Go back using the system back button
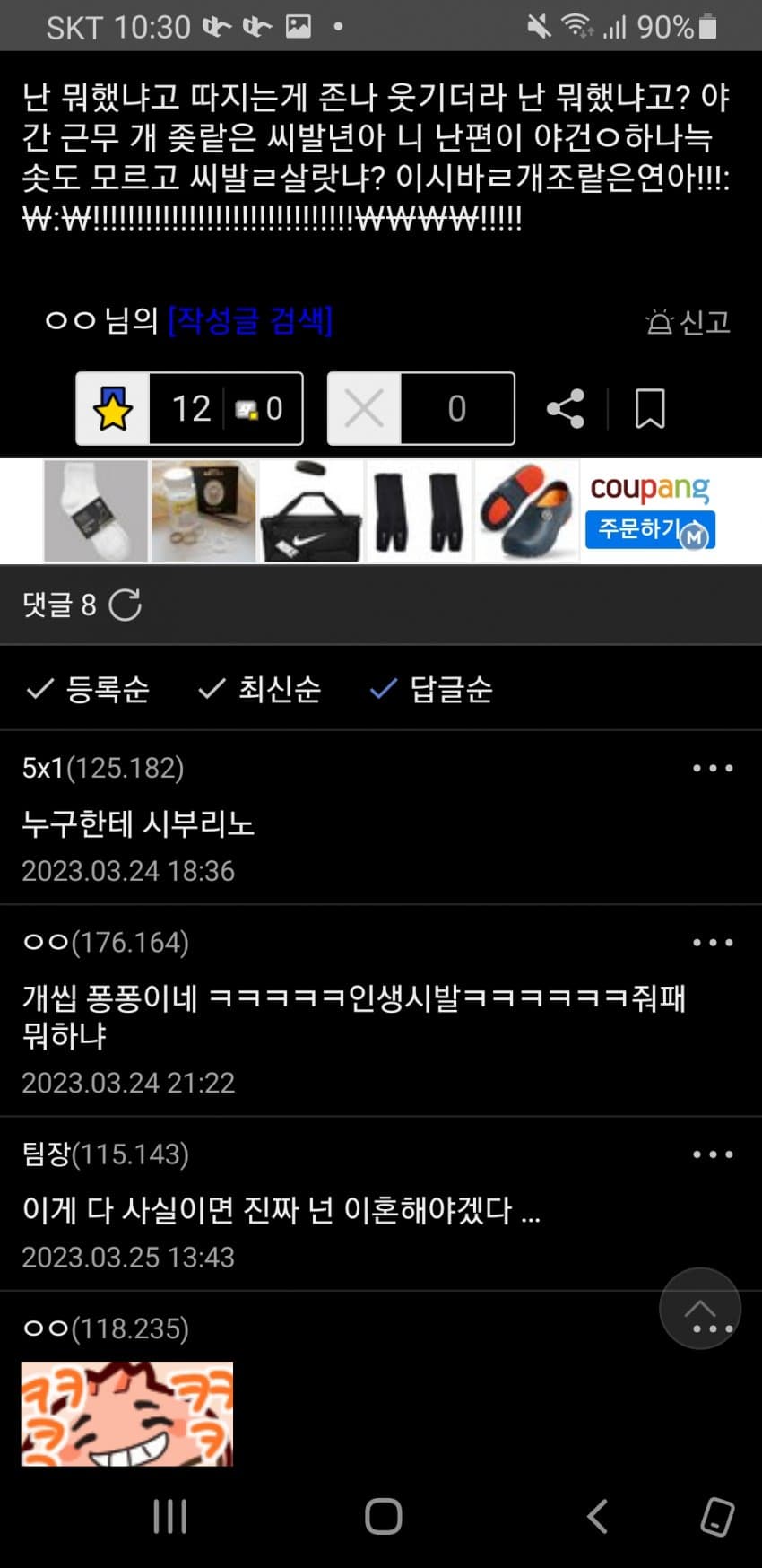The height and width of the screenshot is (1568, 762). click(x=598, y=1517)
